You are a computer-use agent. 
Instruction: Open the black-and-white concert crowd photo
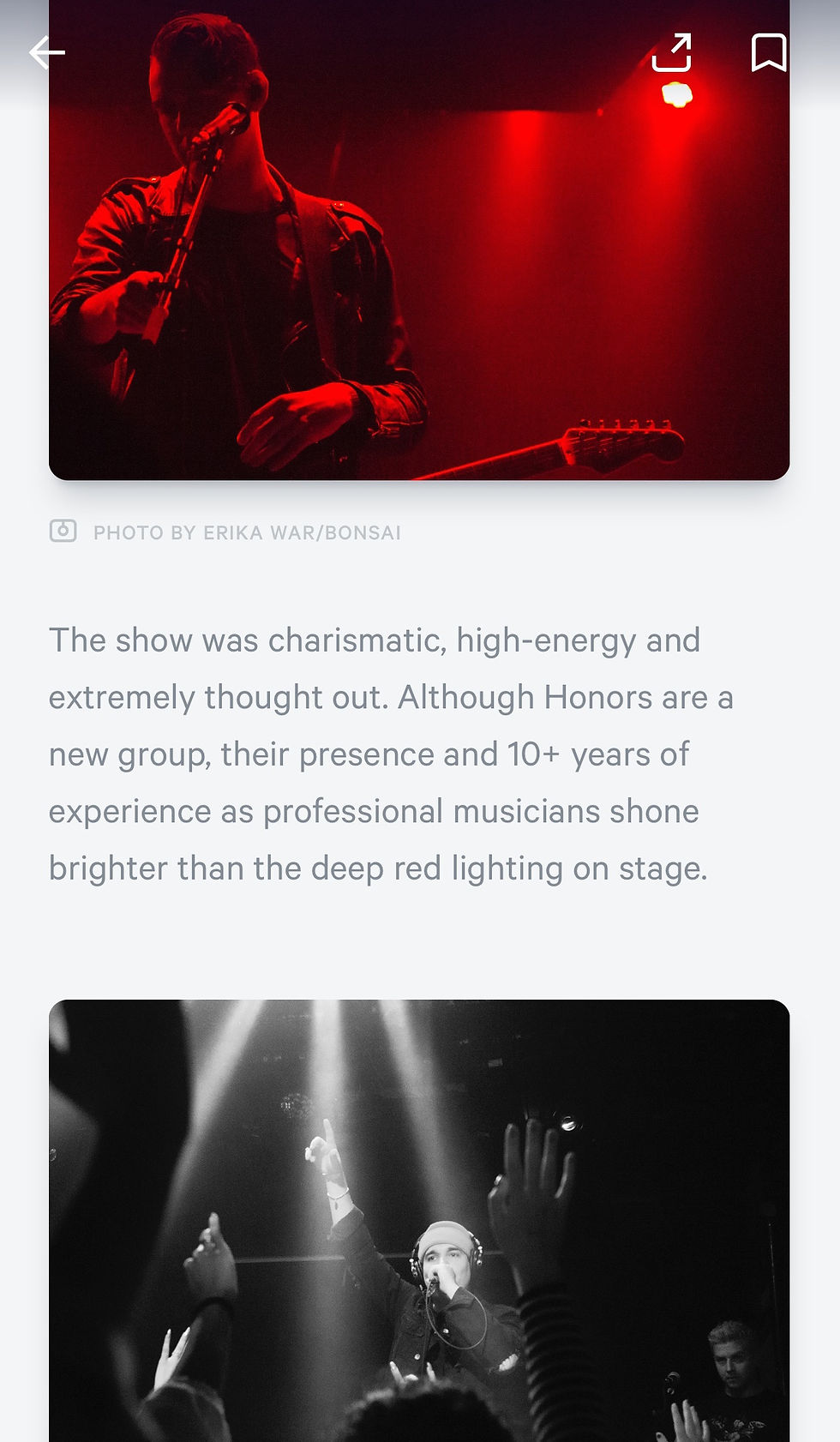click(418, 1217)
